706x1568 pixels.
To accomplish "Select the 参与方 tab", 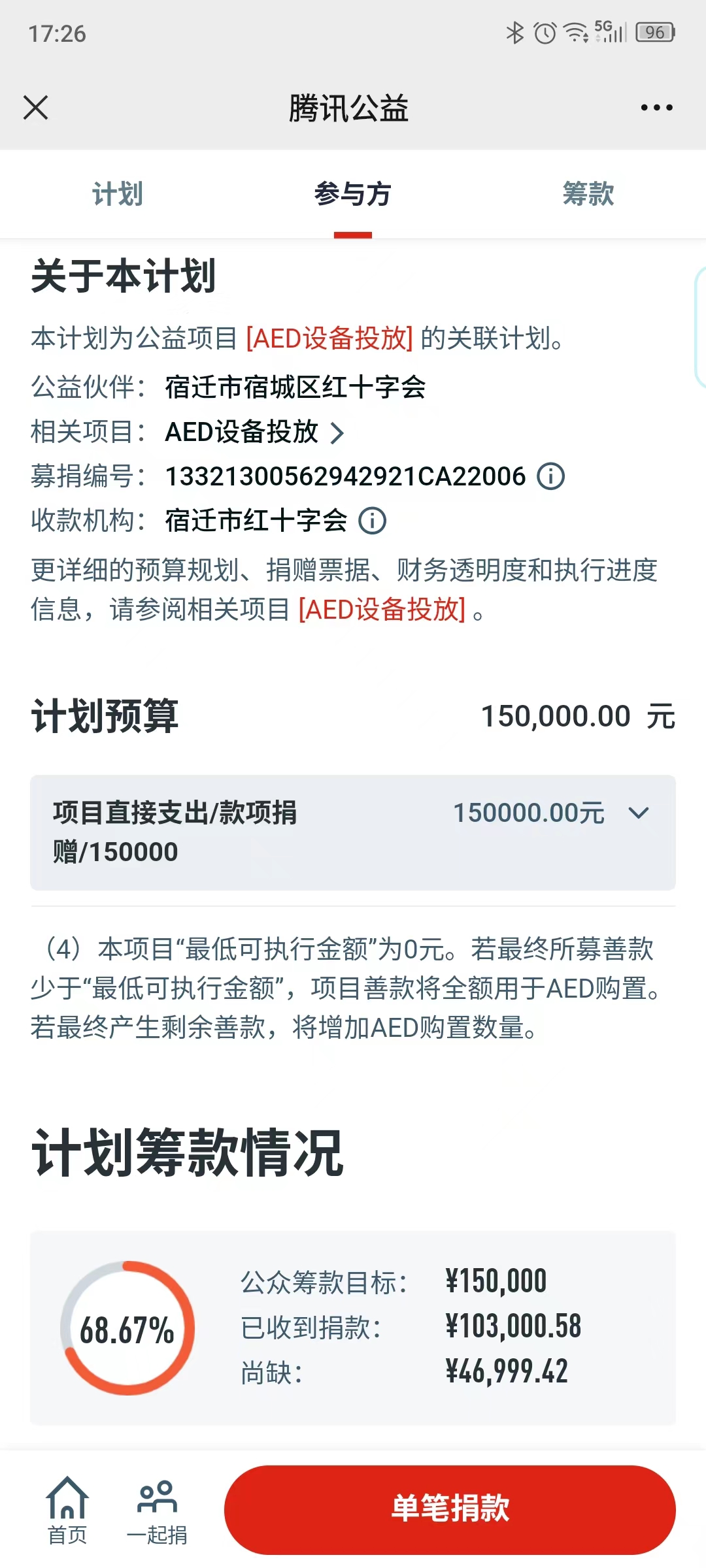I will tap(352, 195).
